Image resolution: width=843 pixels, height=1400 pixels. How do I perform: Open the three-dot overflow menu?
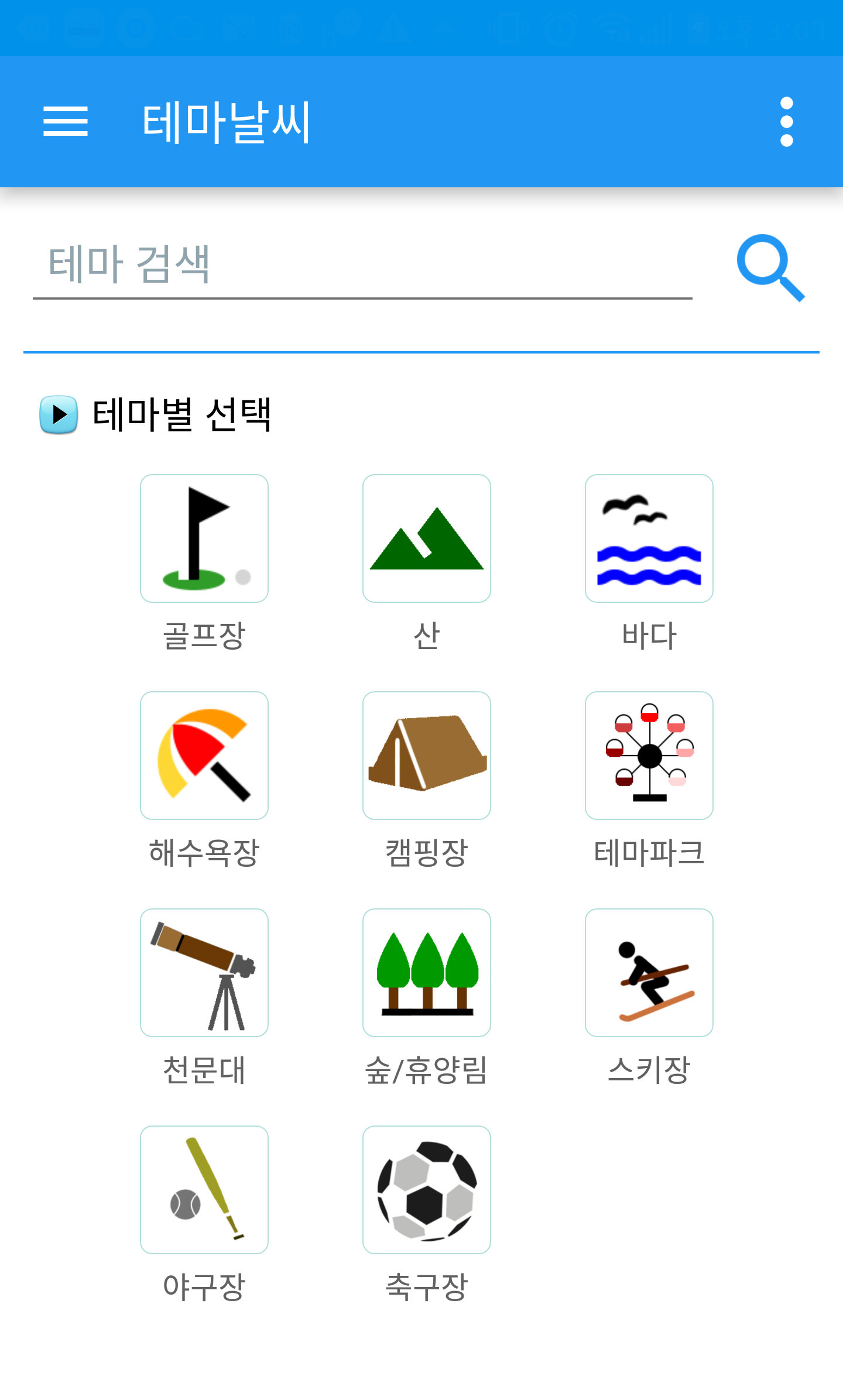click(787, 122)
